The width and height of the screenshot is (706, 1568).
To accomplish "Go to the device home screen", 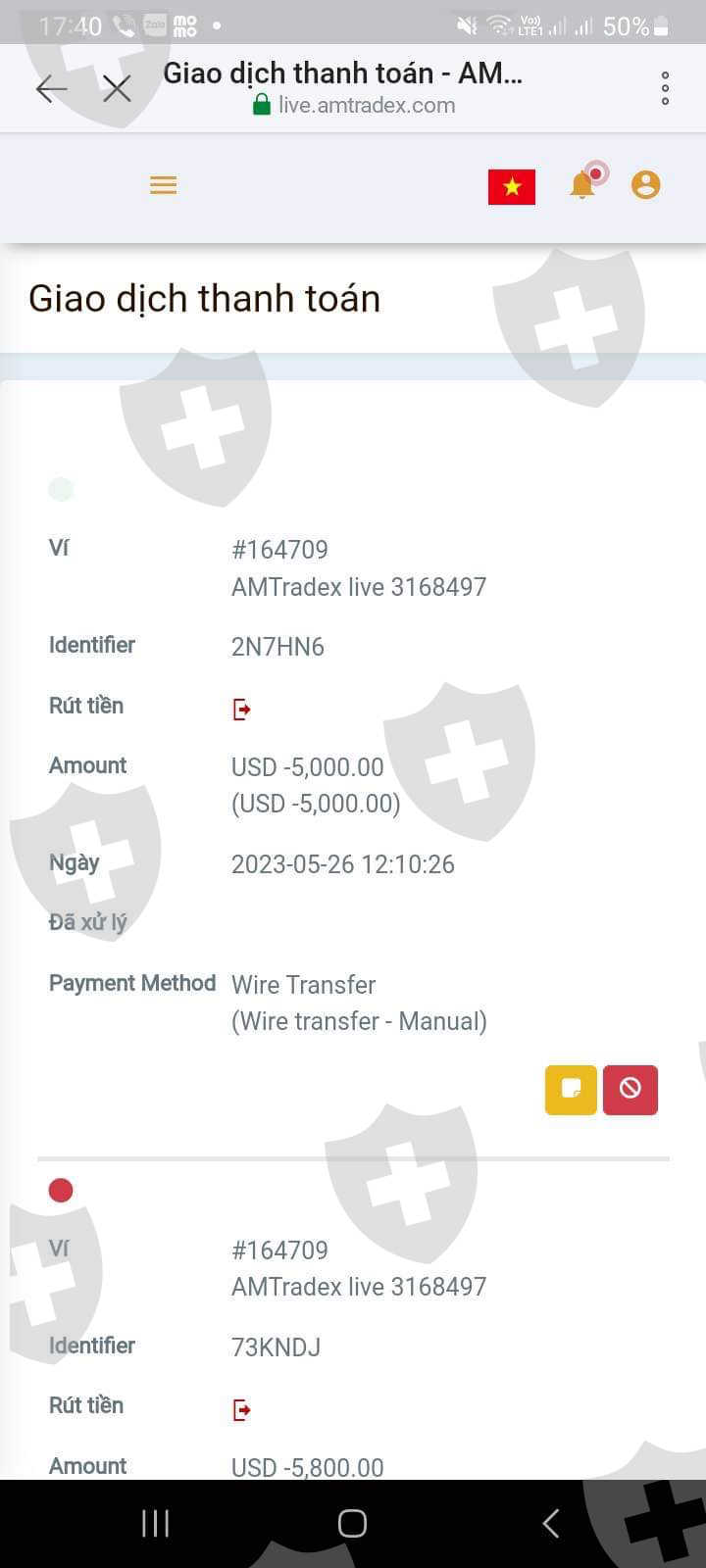I will pyautogui.click(x=352, y=1523).
